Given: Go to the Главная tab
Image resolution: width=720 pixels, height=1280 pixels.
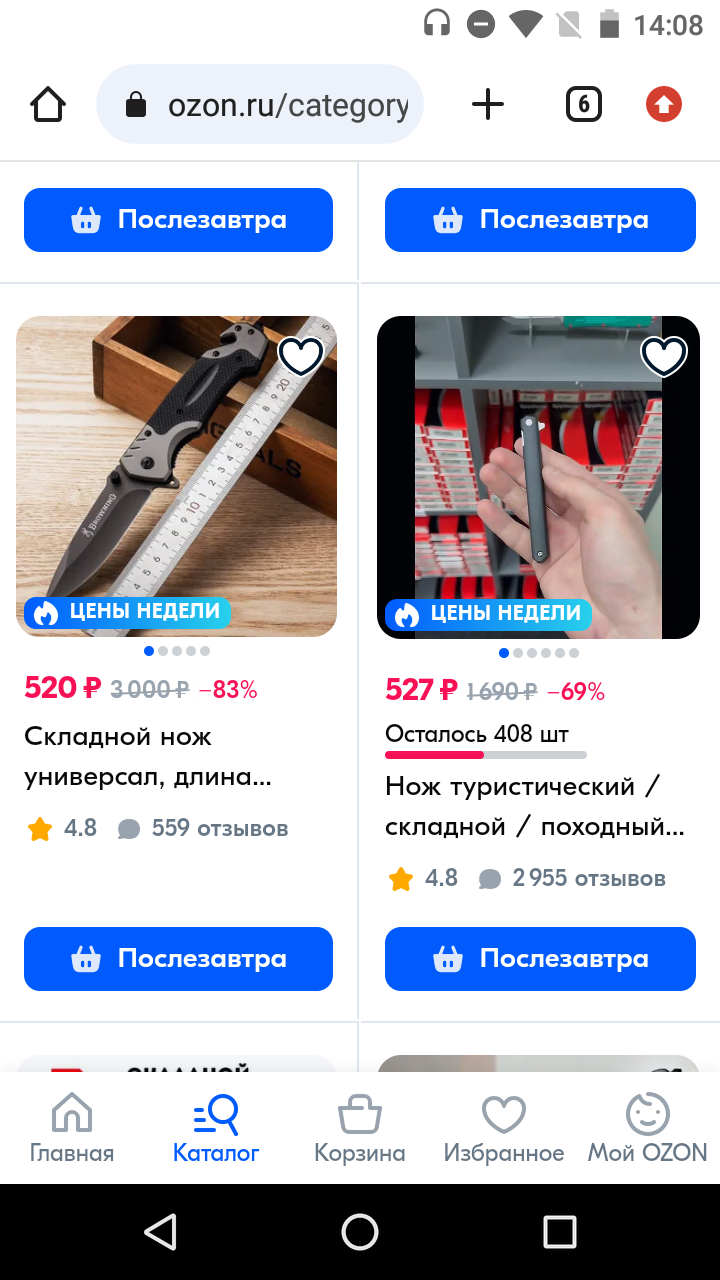Looking at the screenshot, I should click(72, 1128).
